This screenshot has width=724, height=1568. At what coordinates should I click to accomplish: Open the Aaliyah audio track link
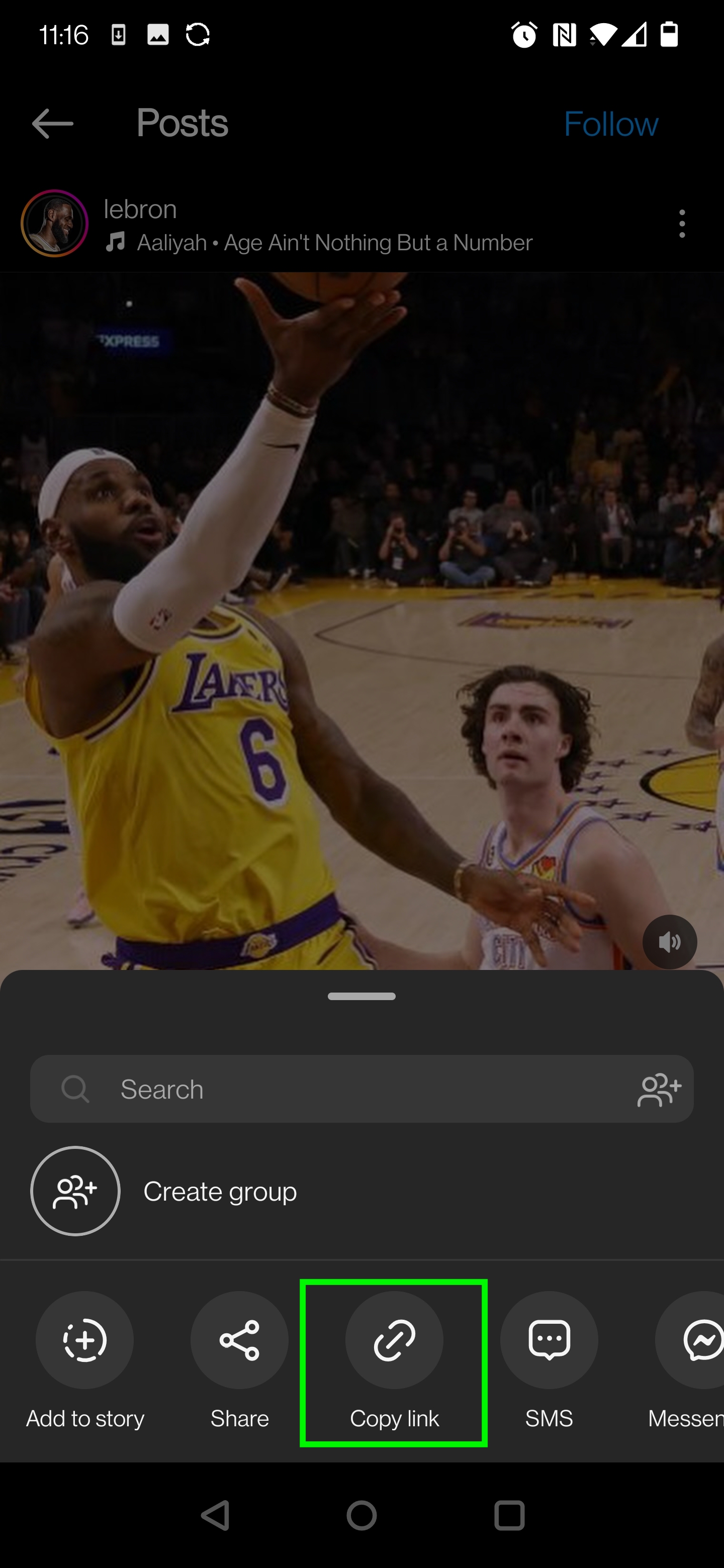pos(334,243)
